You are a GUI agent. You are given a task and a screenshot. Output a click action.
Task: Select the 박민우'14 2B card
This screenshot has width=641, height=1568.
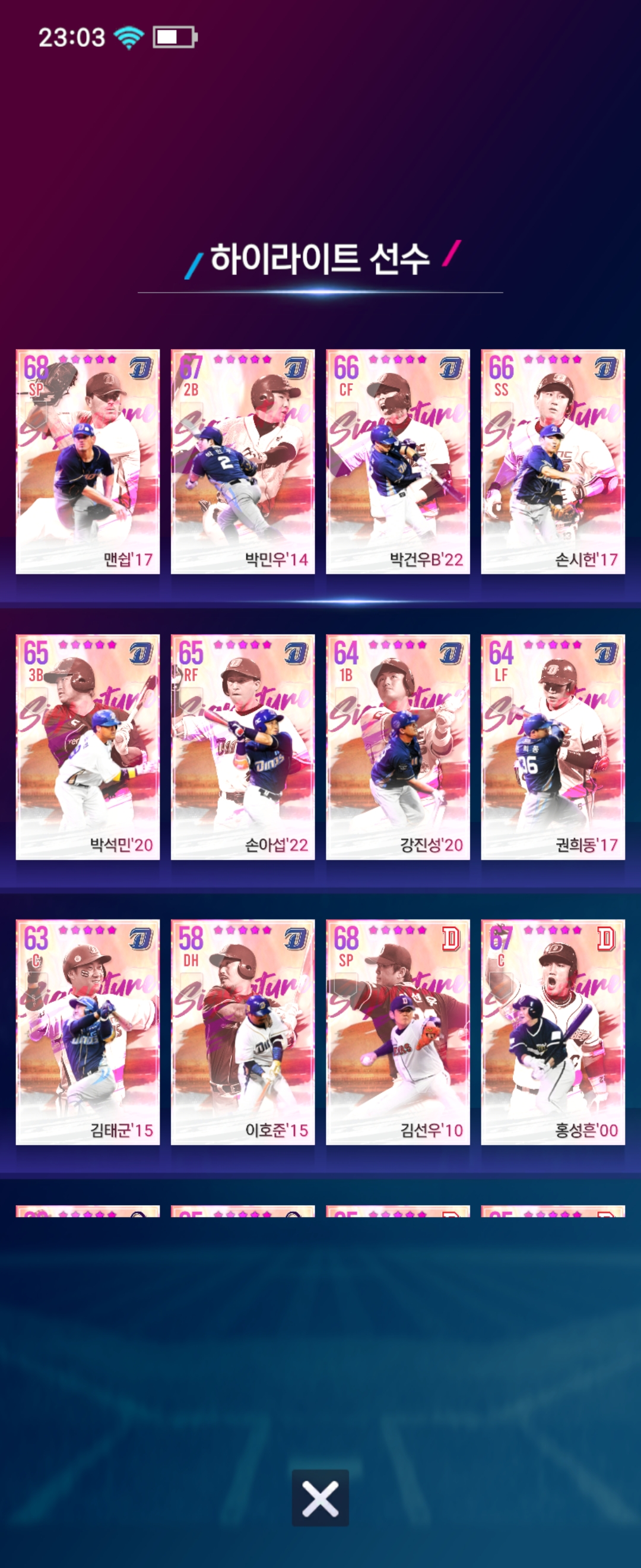click(x=243, y=461)
